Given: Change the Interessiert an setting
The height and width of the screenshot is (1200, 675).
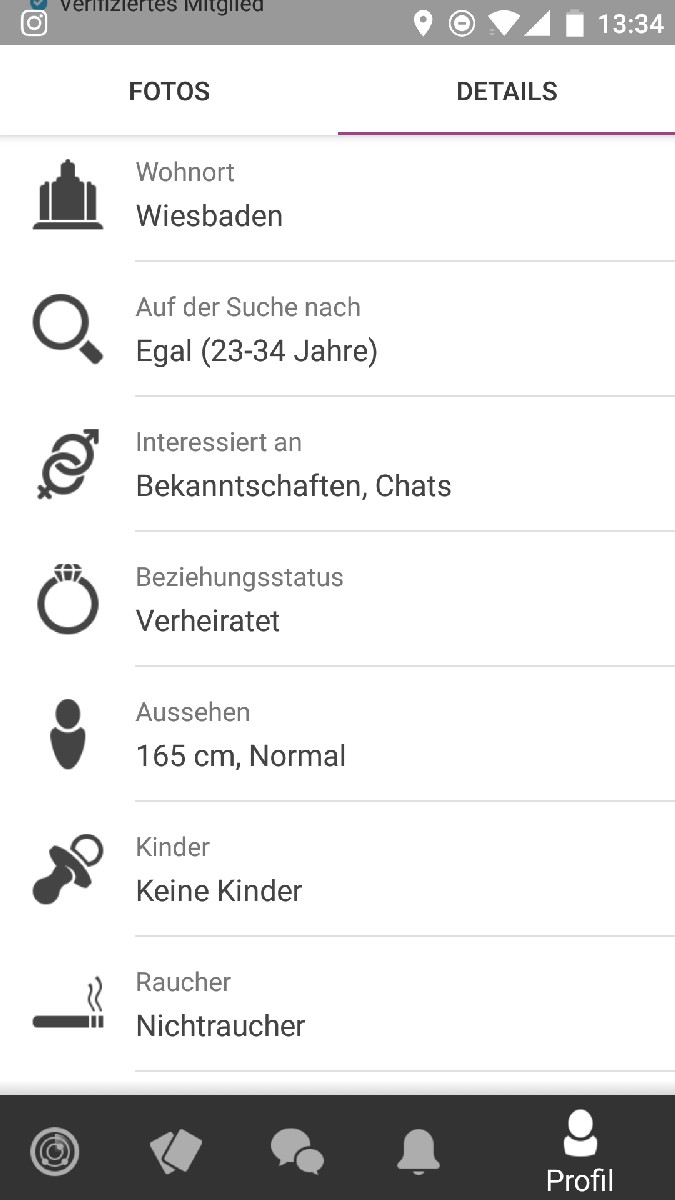Looking at the screenshot, I should [x=337, y=465].
